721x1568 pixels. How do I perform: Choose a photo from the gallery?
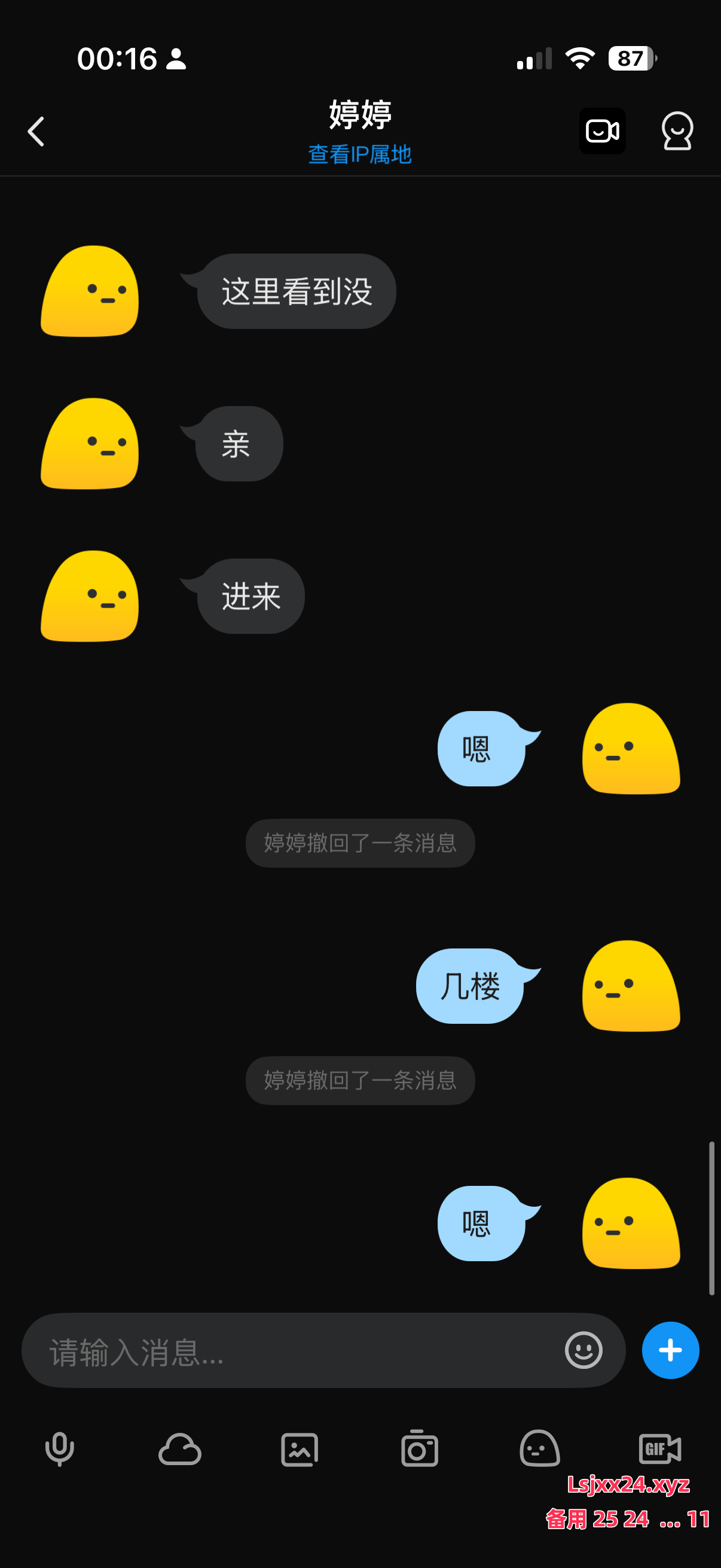click(300, 1450)
